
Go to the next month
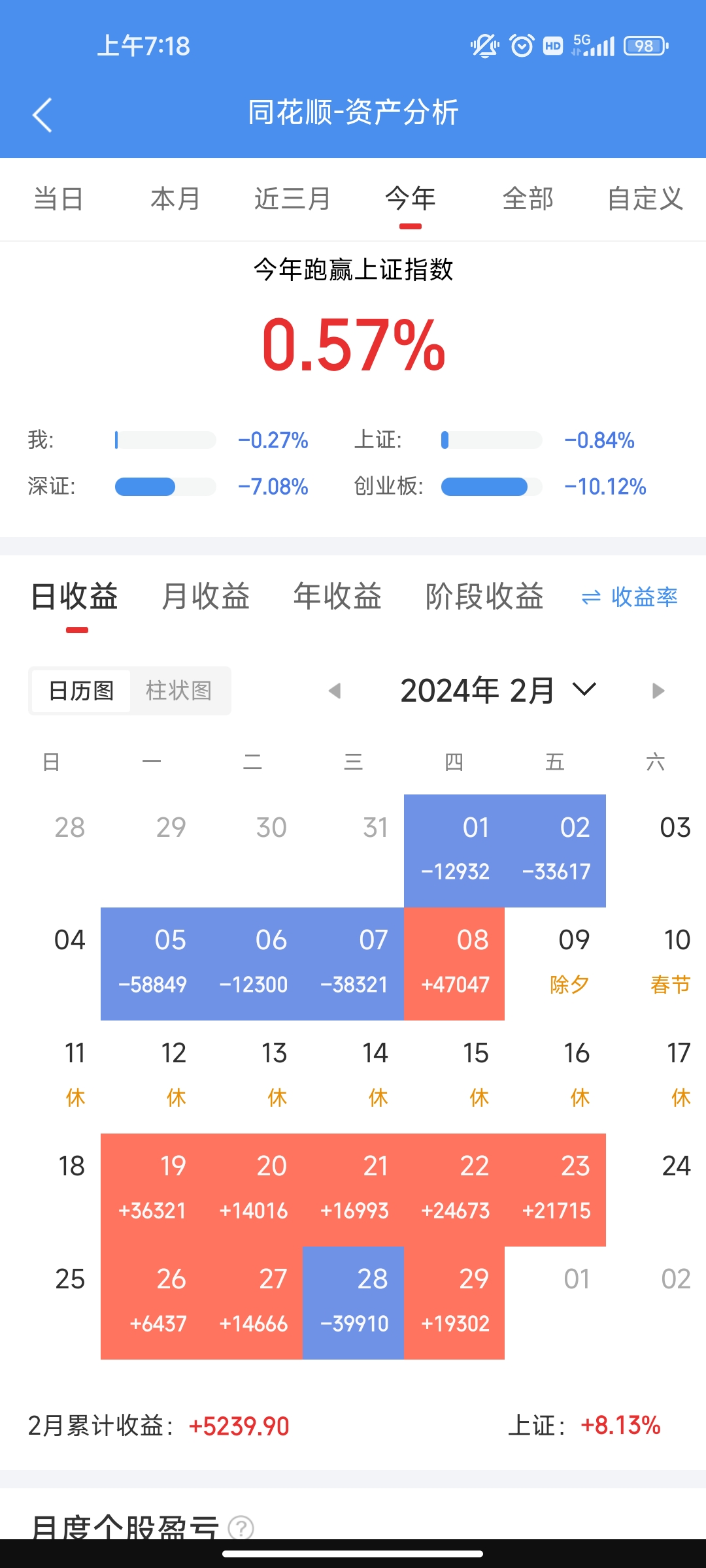(x=658, y=691)
